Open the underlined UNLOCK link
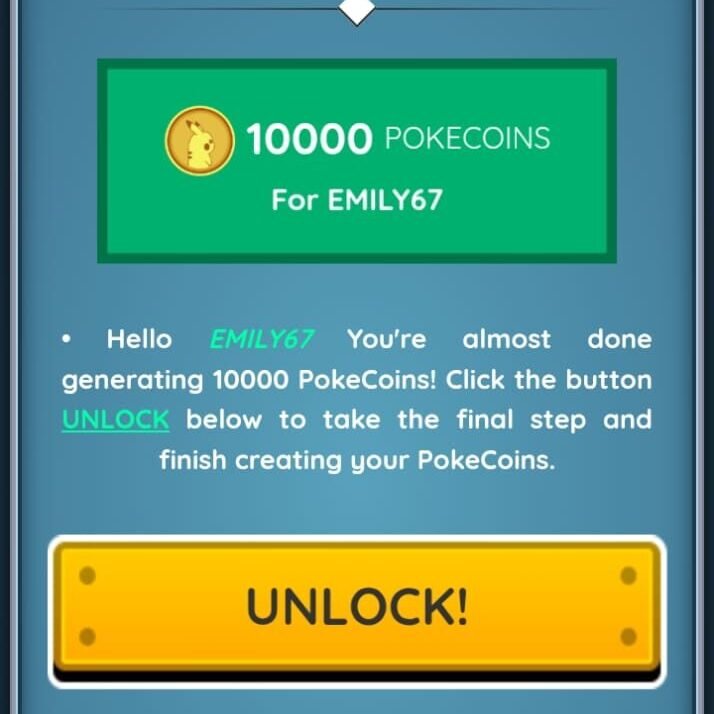 click(x=115, y=419)
